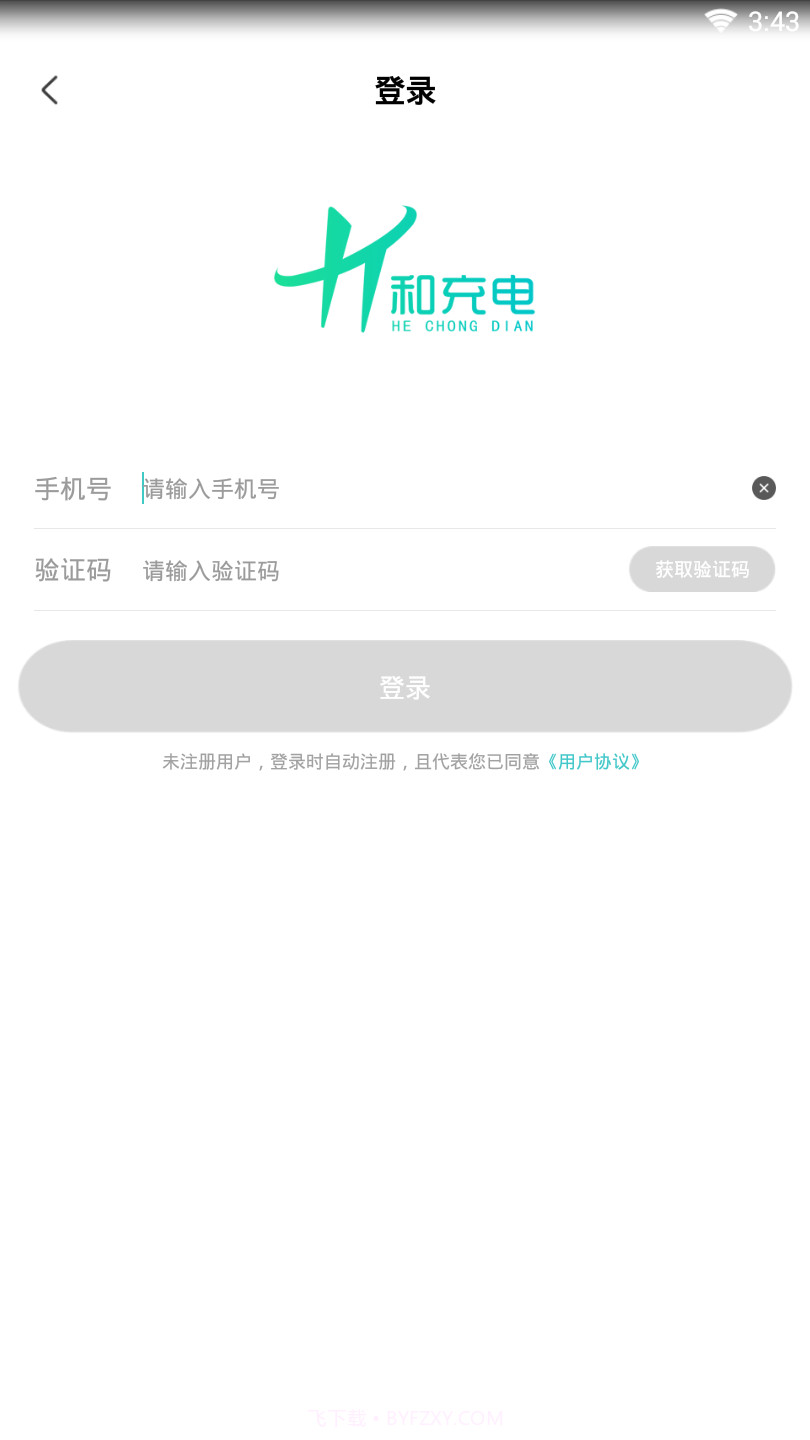The height and width of the screenshot is (1440, 810).
Task: Tap the 验证码 field label
Action: (x=72, y=570)
